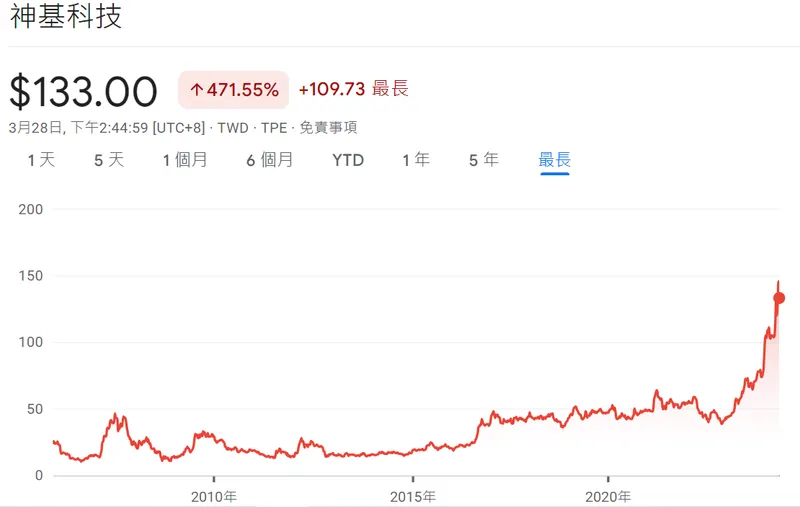The width and height of the screenshot is (800, 507).
Task: Switch to the 5年 chart
Action: click(484, 160)
